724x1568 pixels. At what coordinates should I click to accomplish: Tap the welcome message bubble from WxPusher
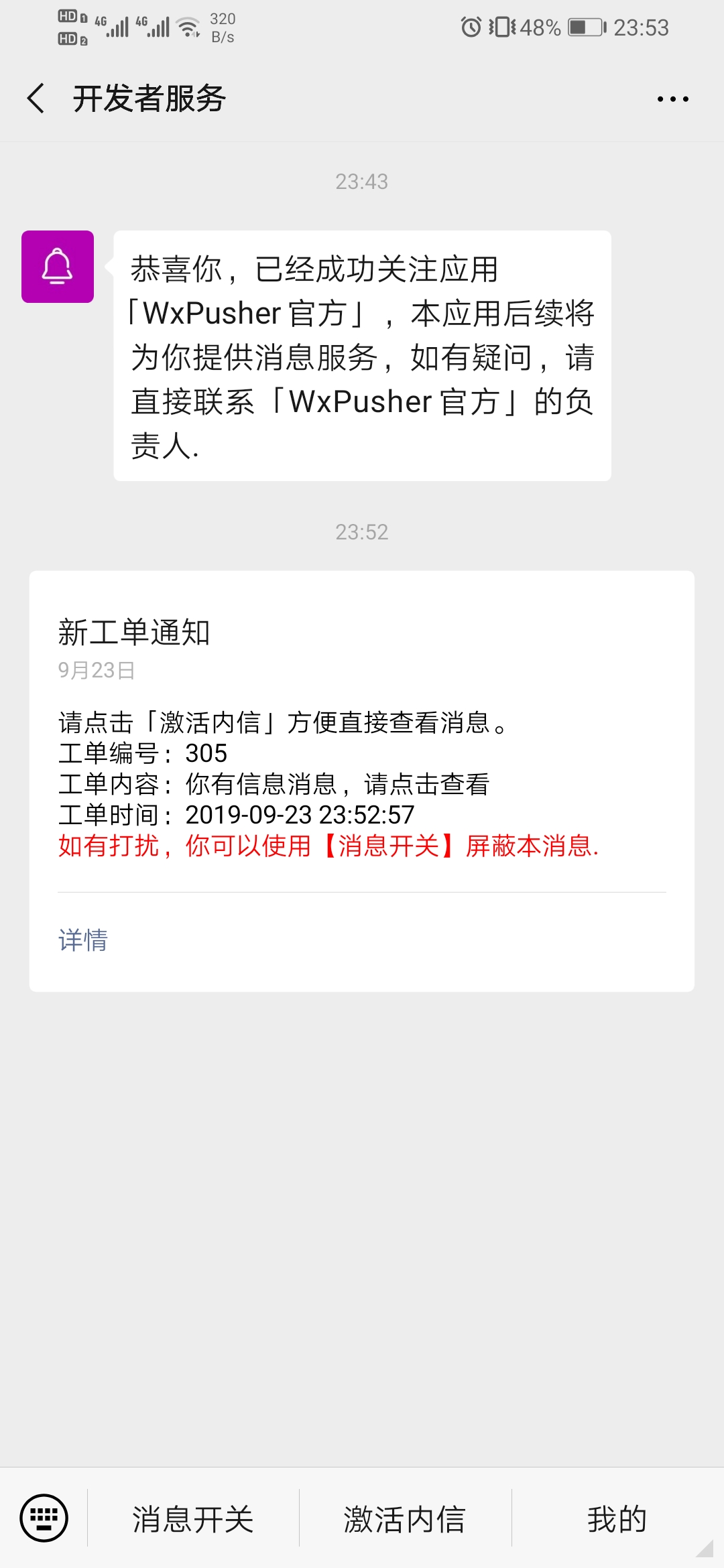tap(362, 355)
